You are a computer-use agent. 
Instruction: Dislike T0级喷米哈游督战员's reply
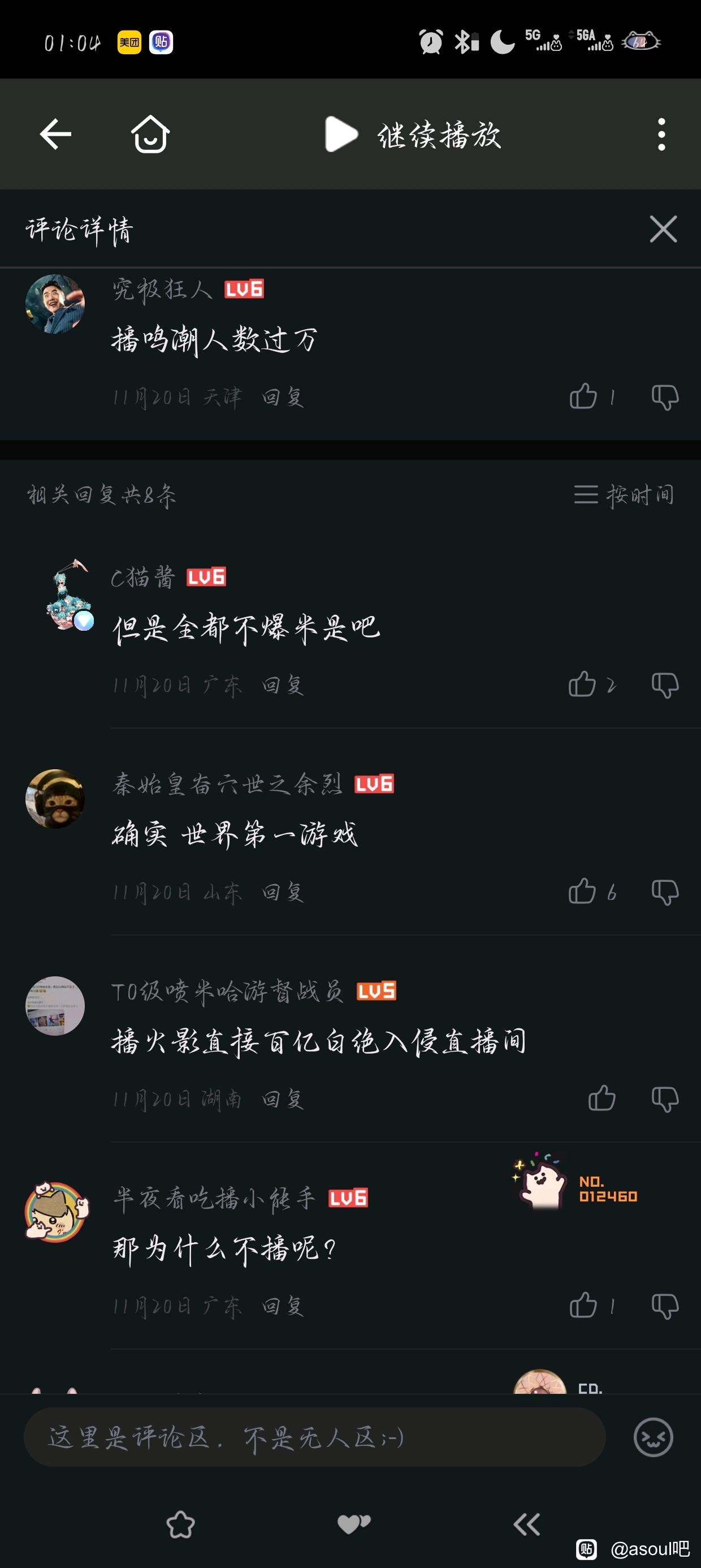tap(664, 1099)
